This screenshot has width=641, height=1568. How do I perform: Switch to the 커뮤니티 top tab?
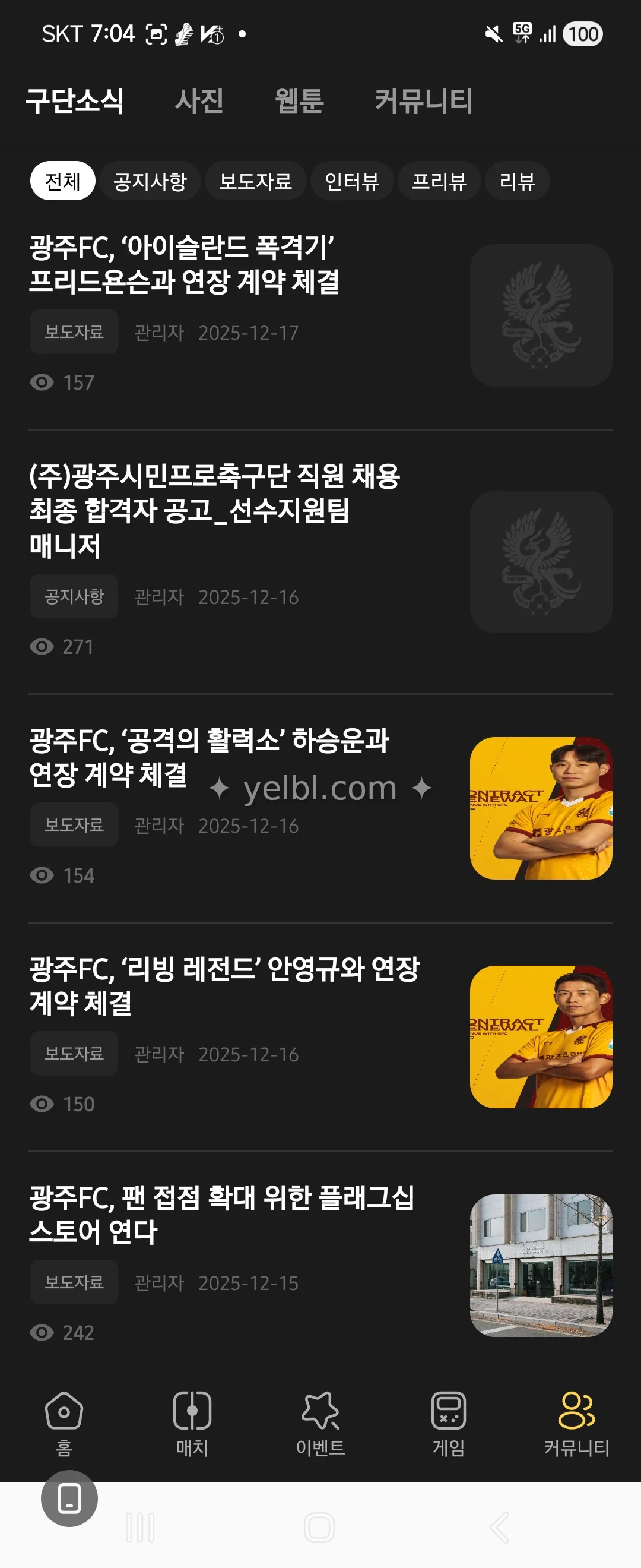(423, 101)
